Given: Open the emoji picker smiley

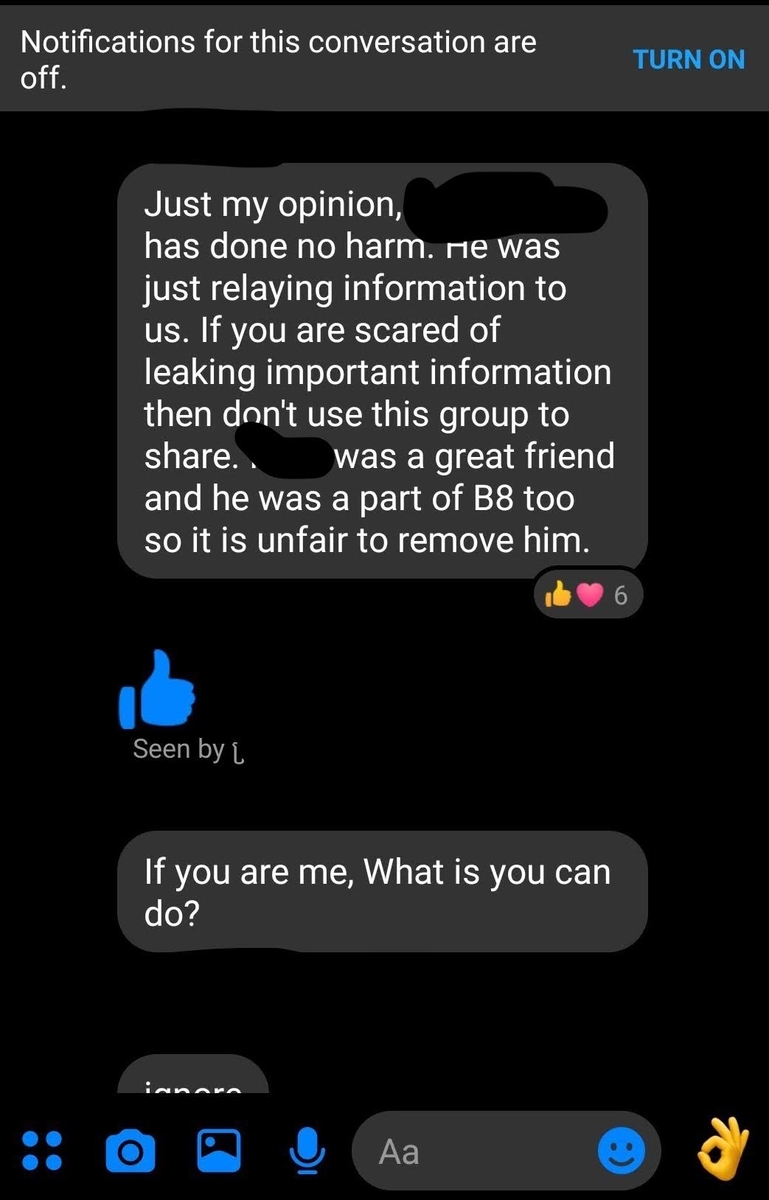Looking at the screenshot, I should pos(621,1152).
